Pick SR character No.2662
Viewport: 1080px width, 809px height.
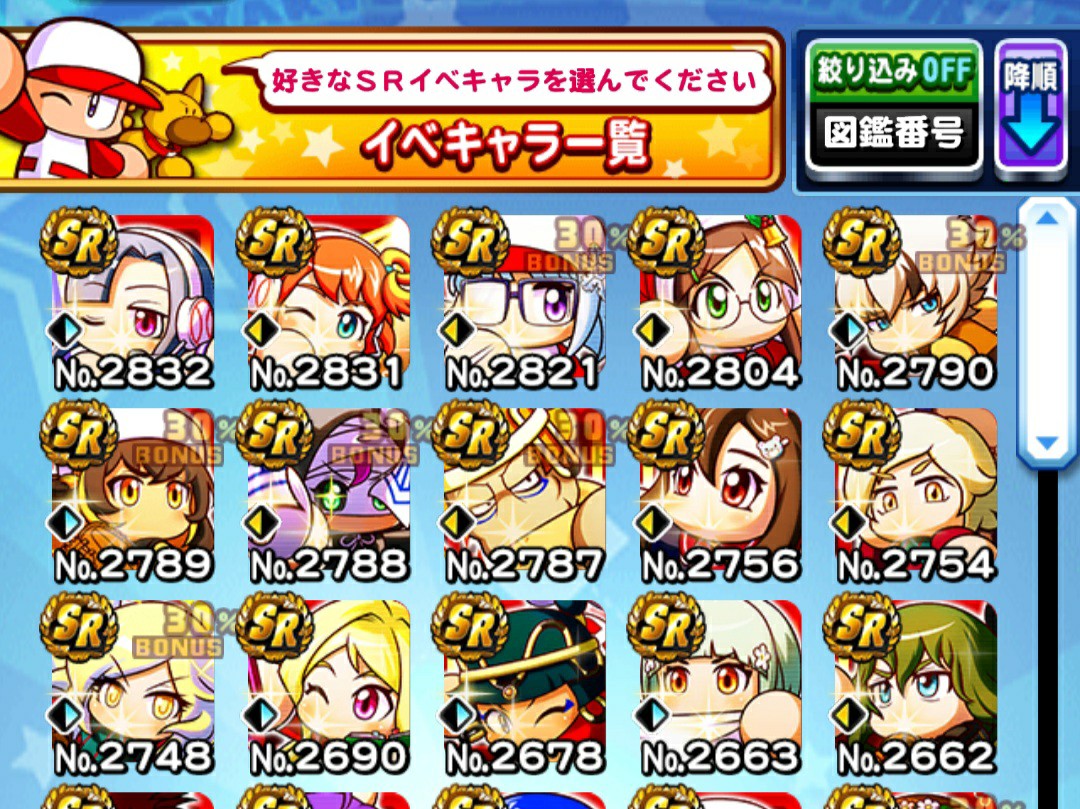pos(916,685)
